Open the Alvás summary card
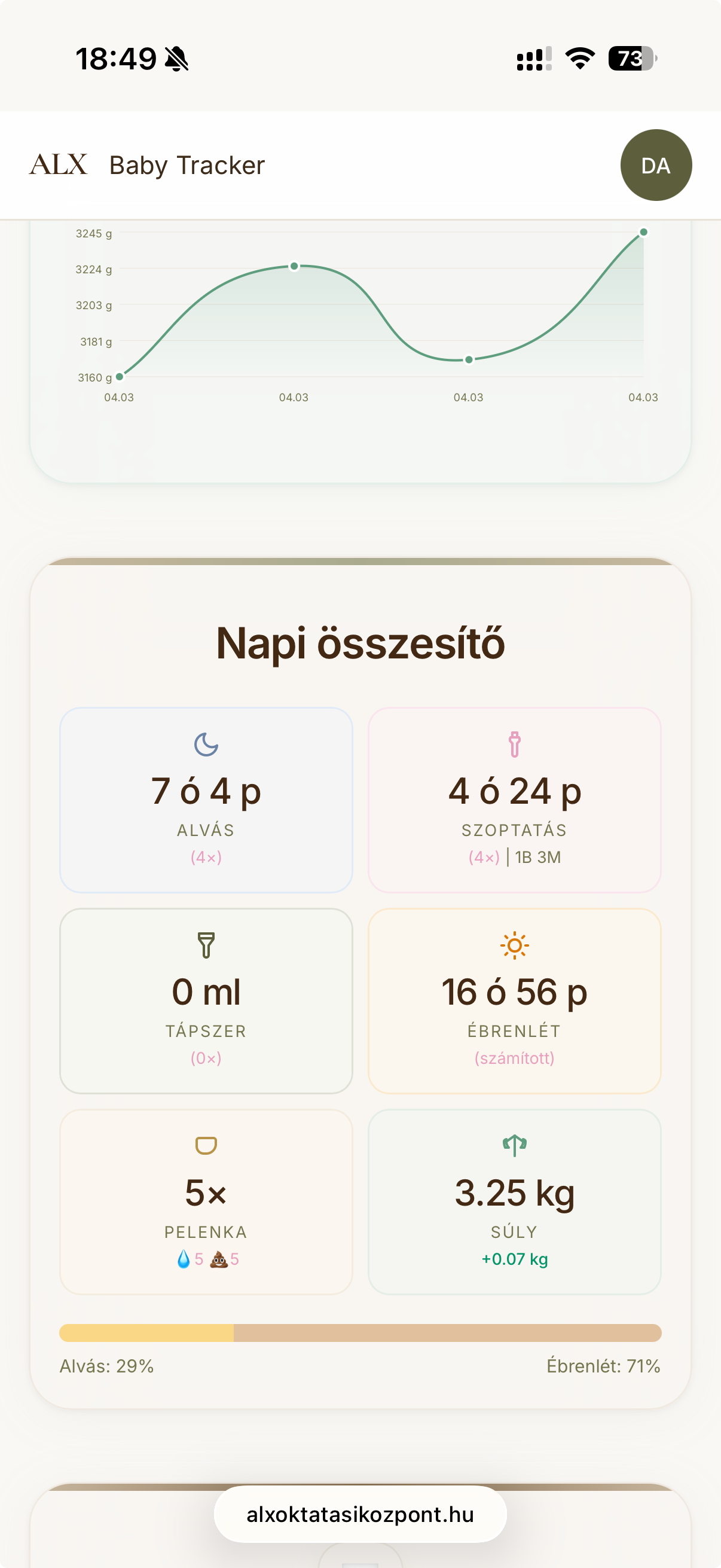Screen dimensions: 721x1568 206,800
